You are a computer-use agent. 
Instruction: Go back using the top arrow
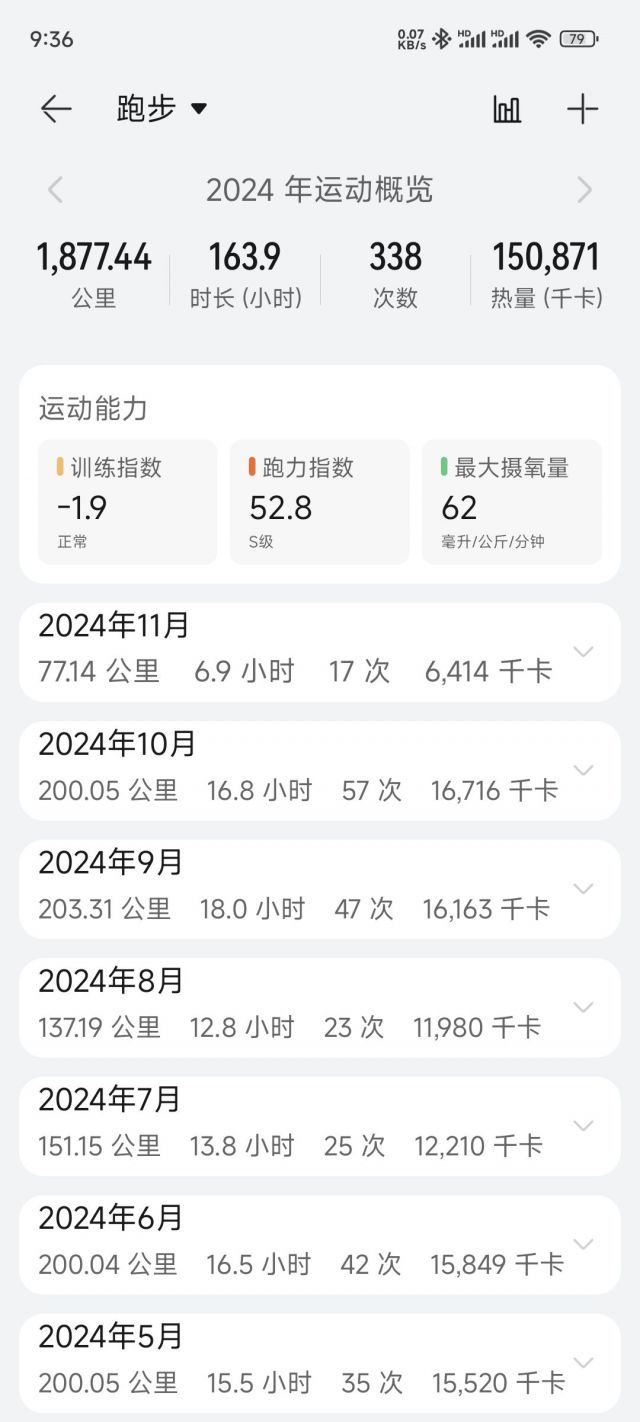(56, 109)
